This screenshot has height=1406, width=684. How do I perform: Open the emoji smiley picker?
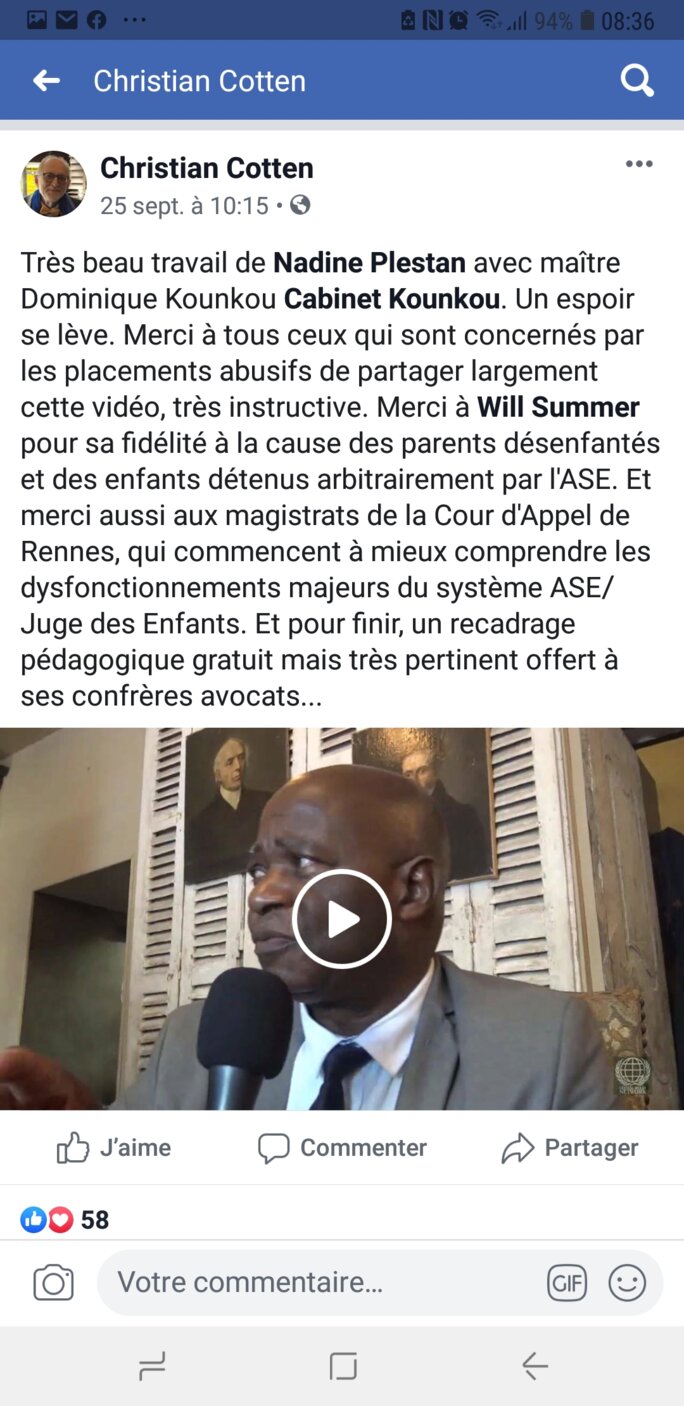tap(627, 1283)
